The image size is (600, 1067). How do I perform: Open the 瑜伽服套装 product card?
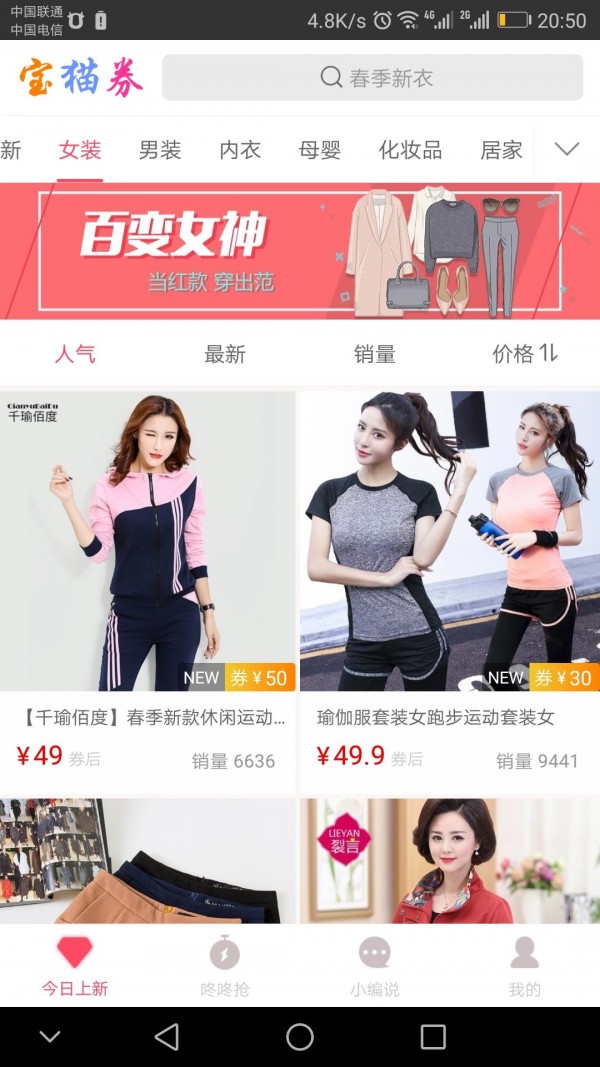(x=449, y=580)
